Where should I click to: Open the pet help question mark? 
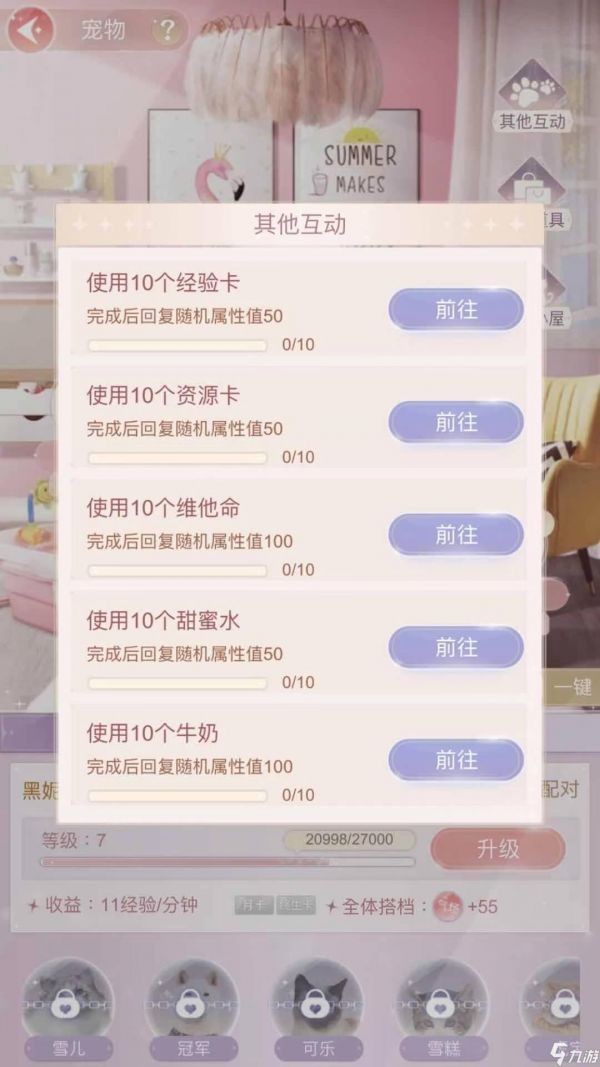[x=167, y=30]
